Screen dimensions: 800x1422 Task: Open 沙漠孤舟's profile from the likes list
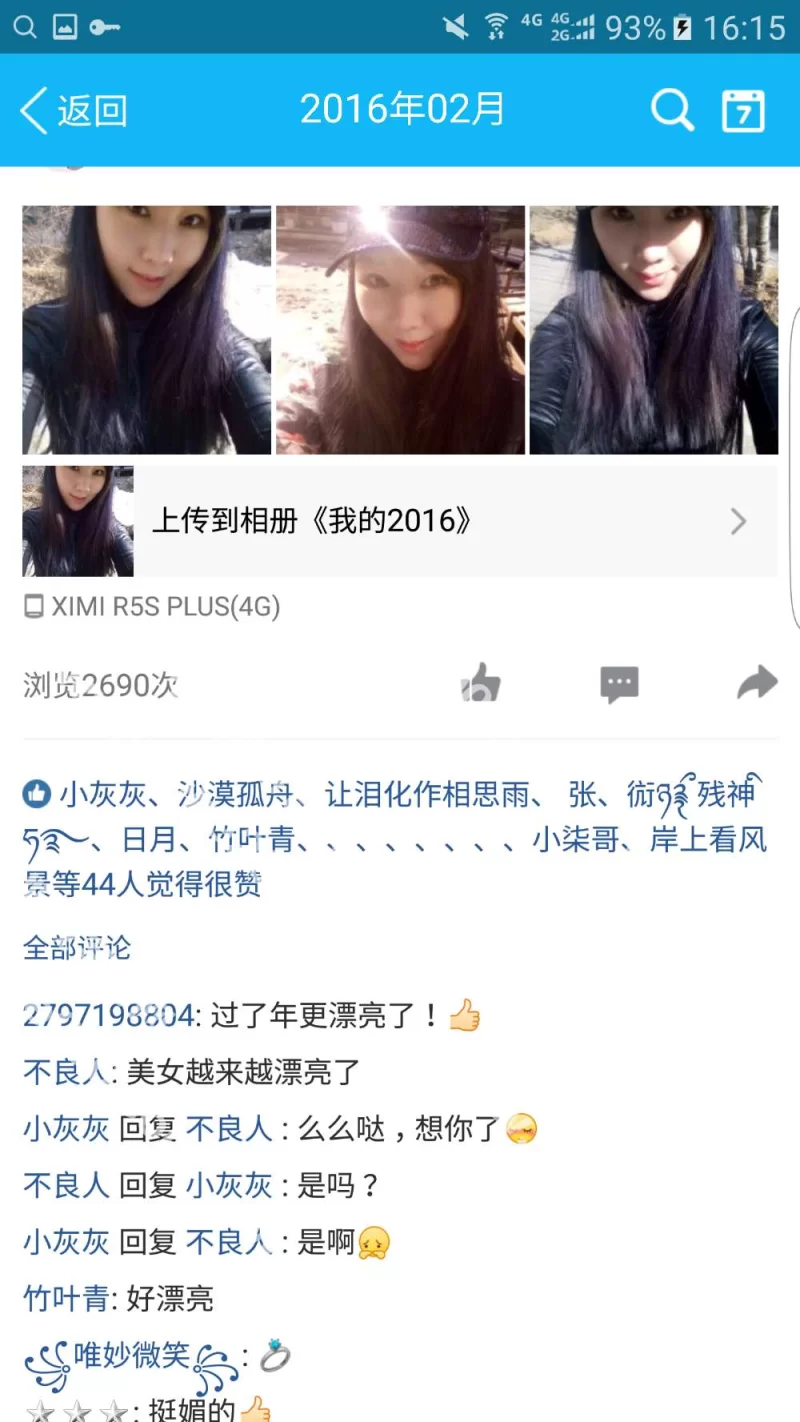[236, 796]
